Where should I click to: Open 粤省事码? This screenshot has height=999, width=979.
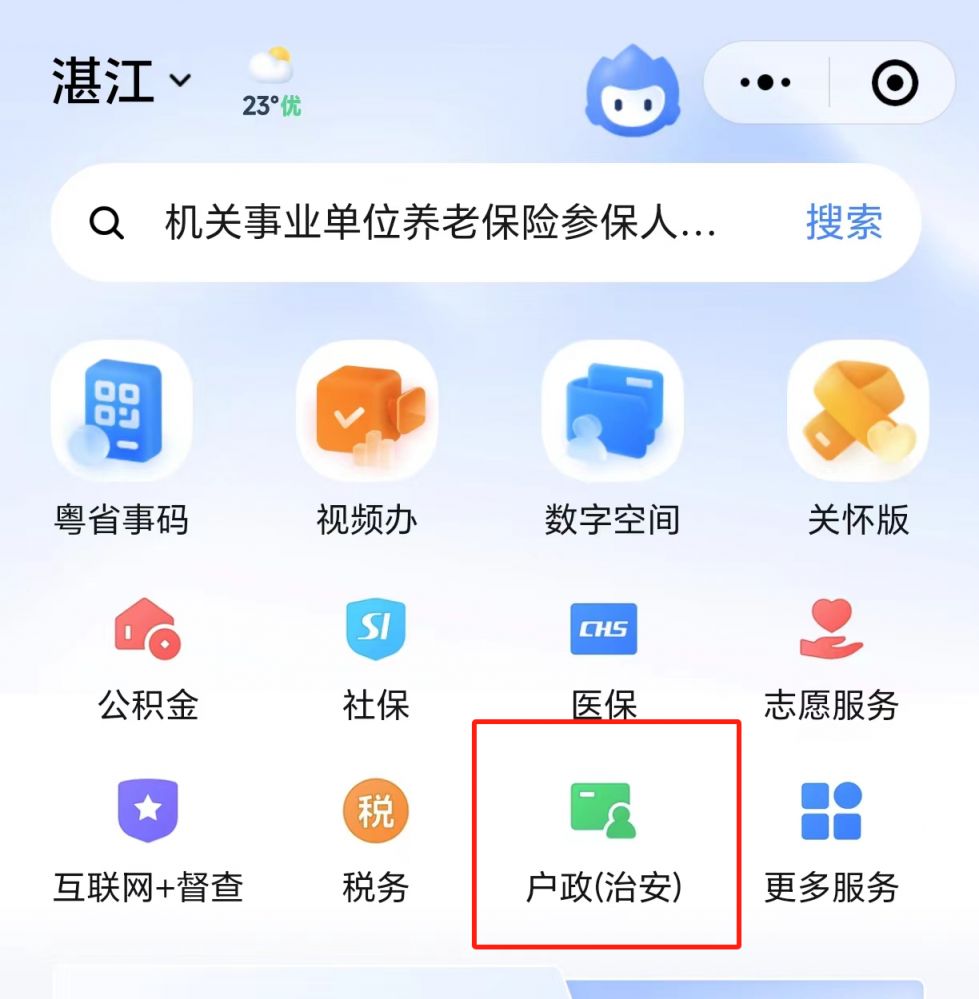tap(122, 438)
